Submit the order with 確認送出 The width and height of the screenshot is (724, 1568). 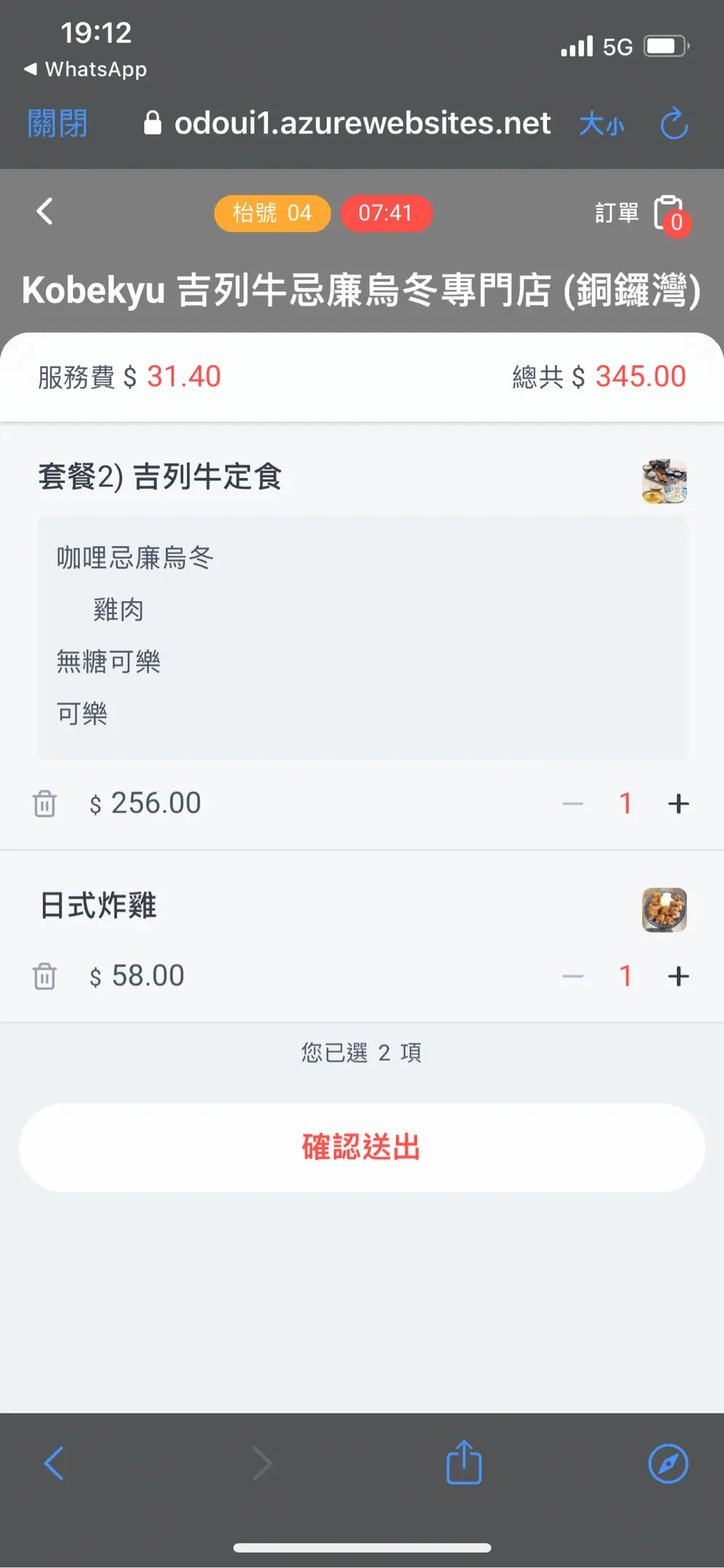click(x=361, y=1148)
